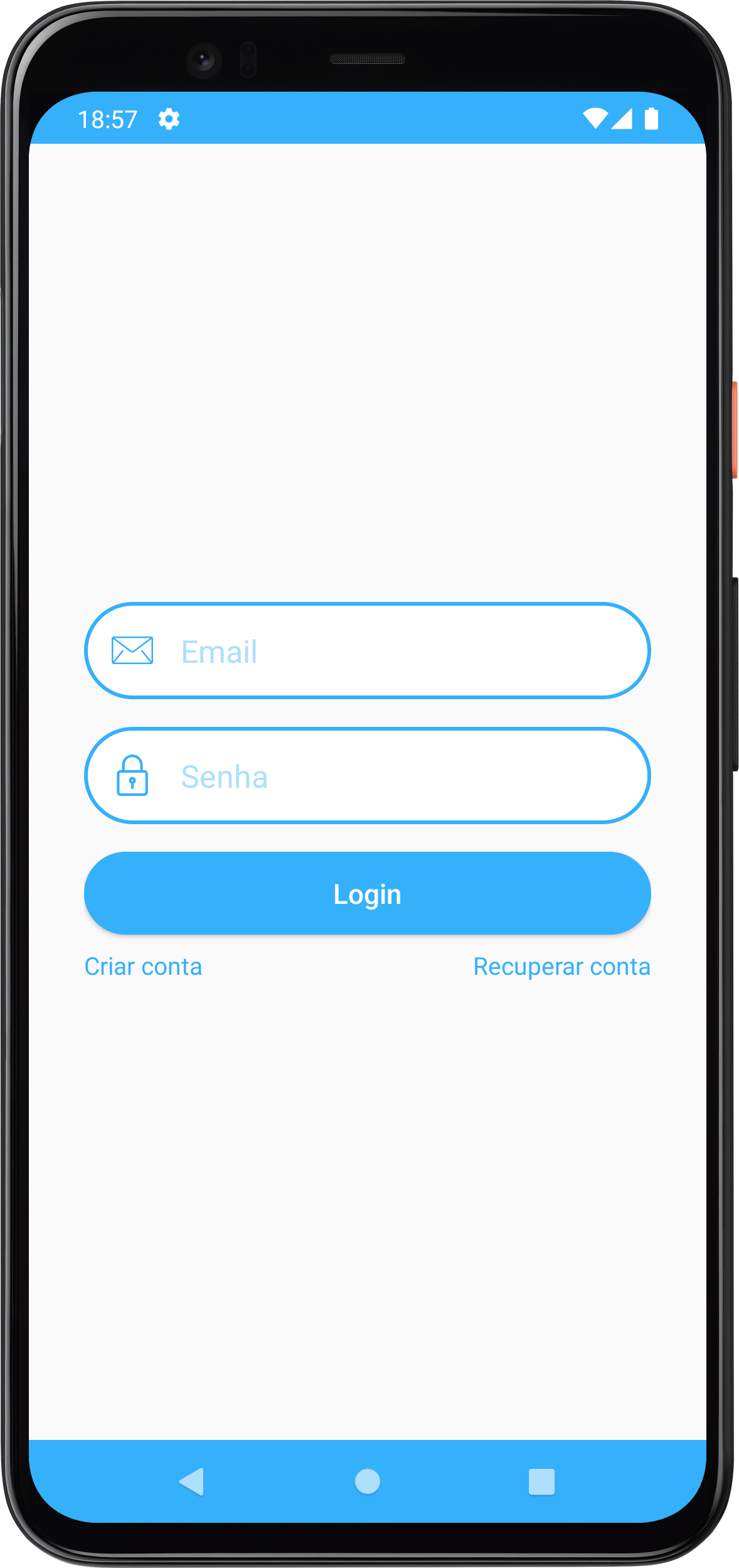Viewport: 739px width, 1568px height.
Task: Open the Recuperar conta link
Action: pos(561,967)
